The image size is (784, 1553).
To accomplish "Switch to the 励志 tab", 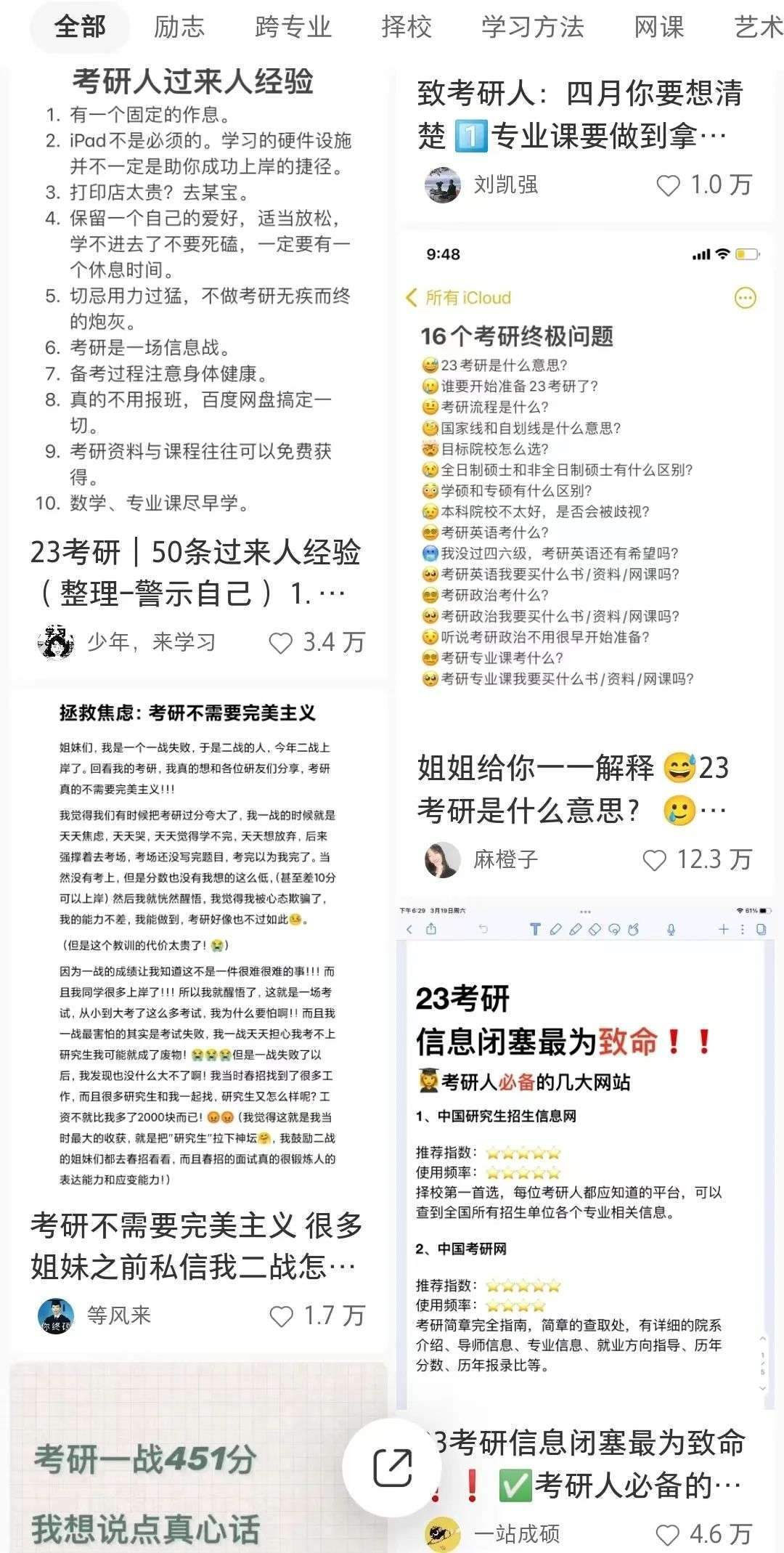I will [179, 28].
